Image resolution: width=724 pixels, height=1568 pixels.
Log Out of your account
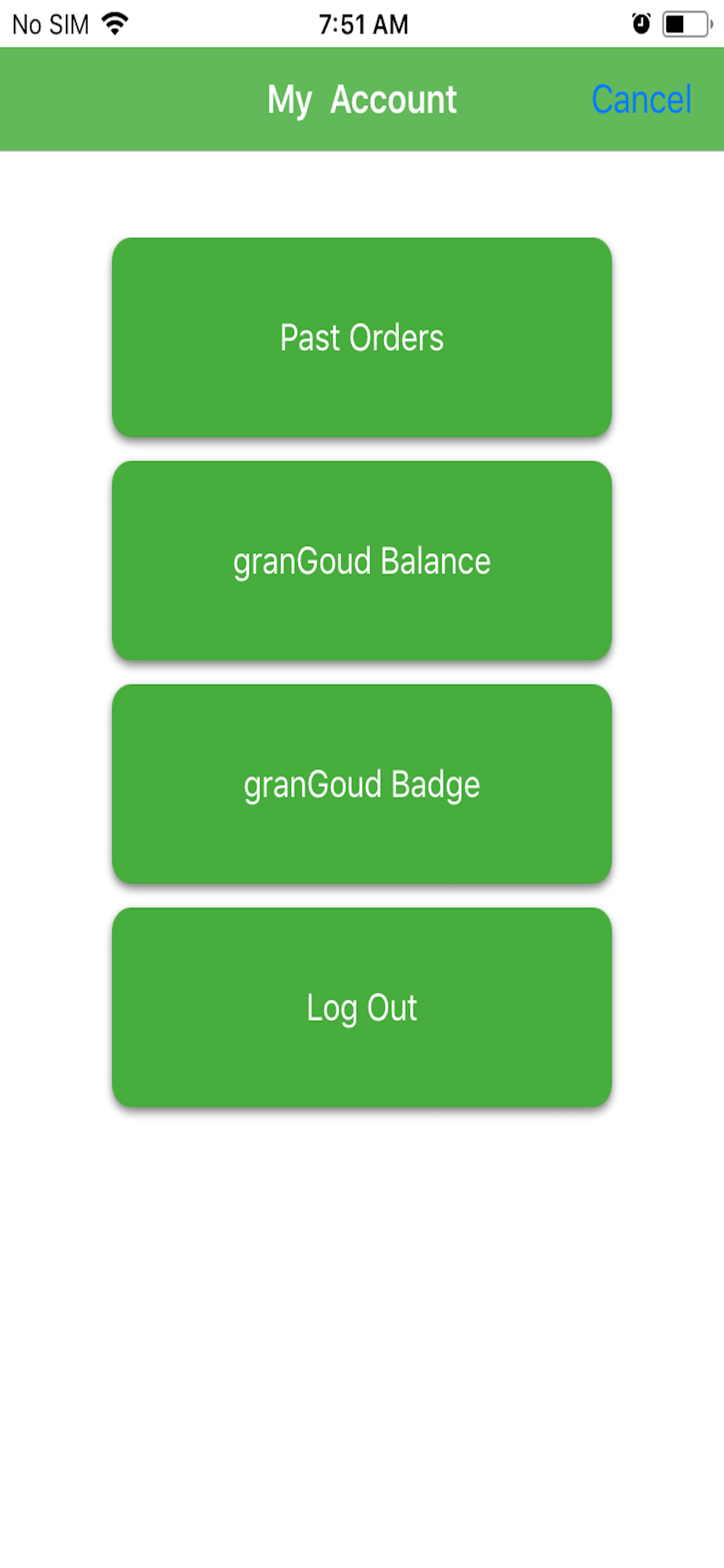(362, 1007)
